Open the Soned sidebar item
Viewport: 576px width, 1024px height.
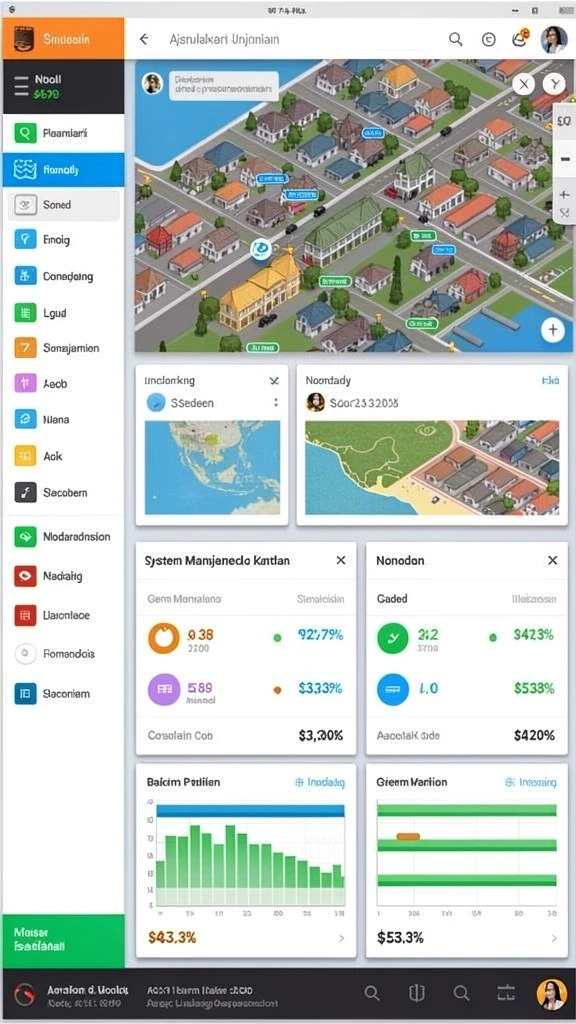[x=63, y=205]
